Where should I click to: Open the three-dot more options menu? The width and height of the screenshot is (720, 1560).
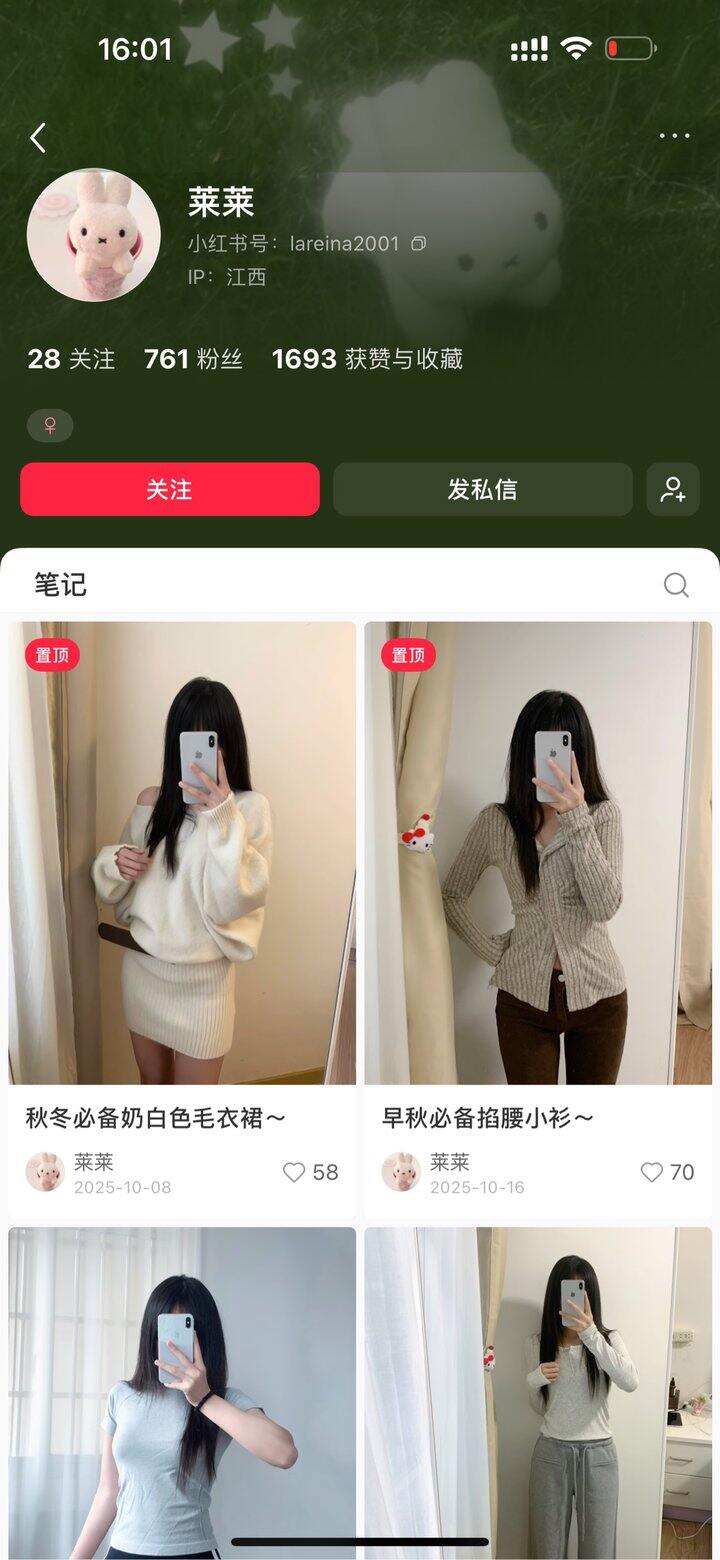point(676,136)
